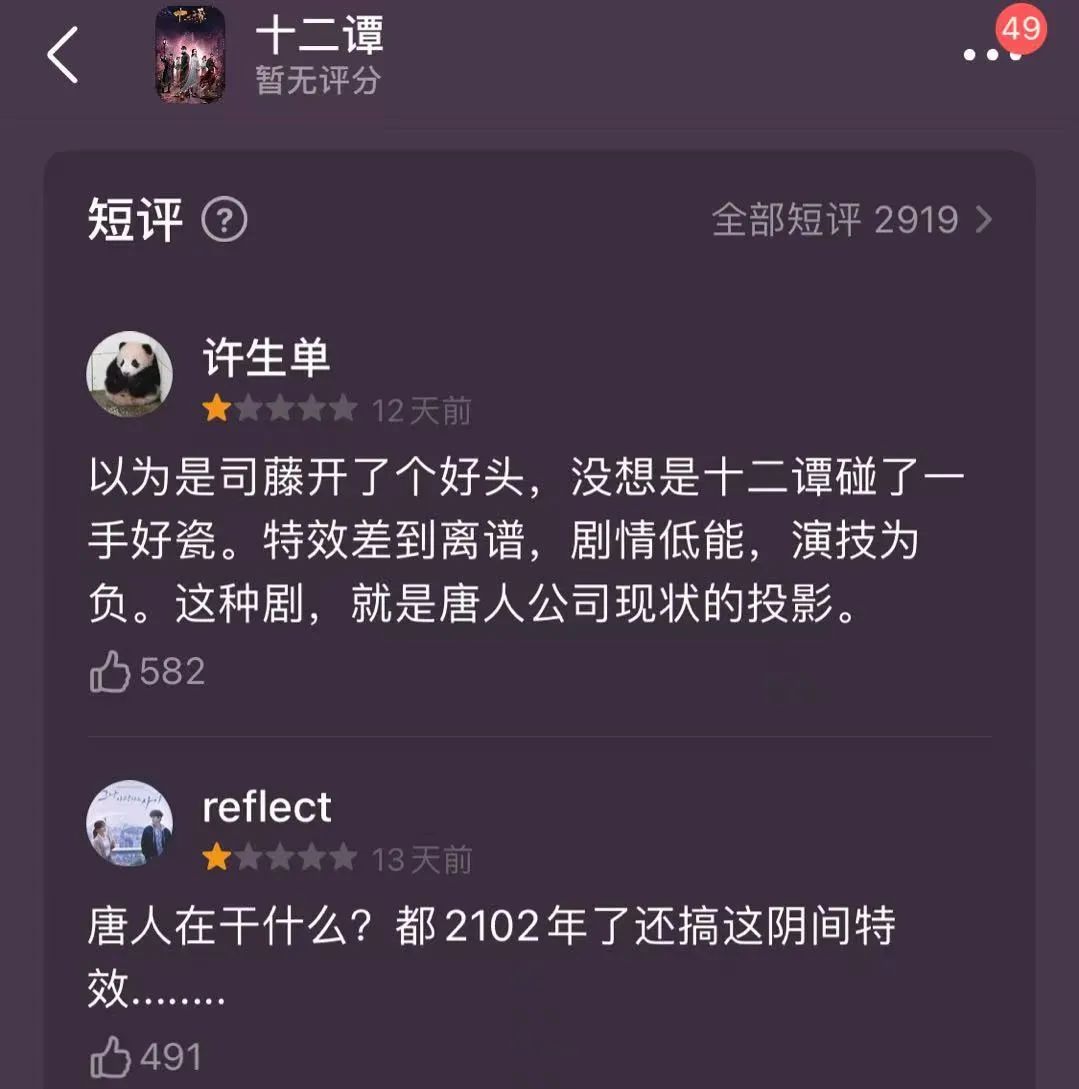Go back using the arrow icon
This screenshot has height=1089, width=1079.
[62, 55]
